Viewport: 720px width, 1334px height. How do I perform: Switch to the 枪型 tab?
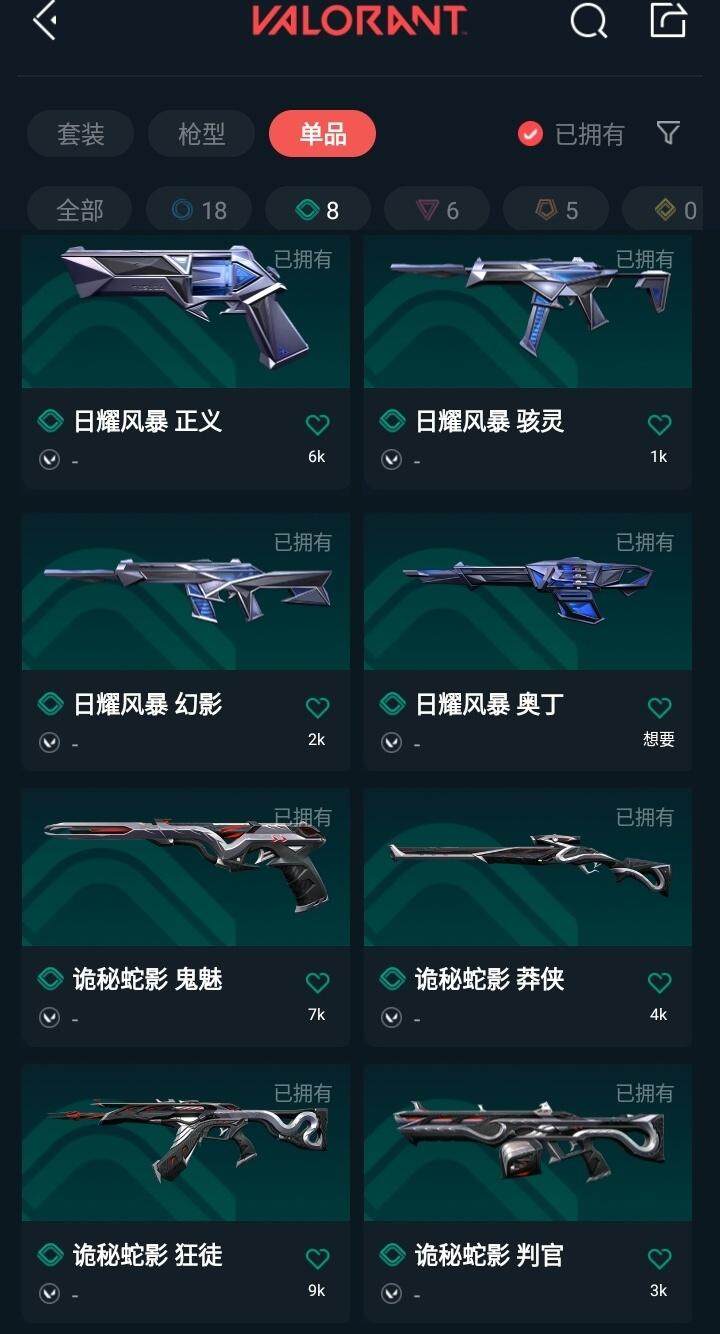pyautogui.click(x=201, y=134)
